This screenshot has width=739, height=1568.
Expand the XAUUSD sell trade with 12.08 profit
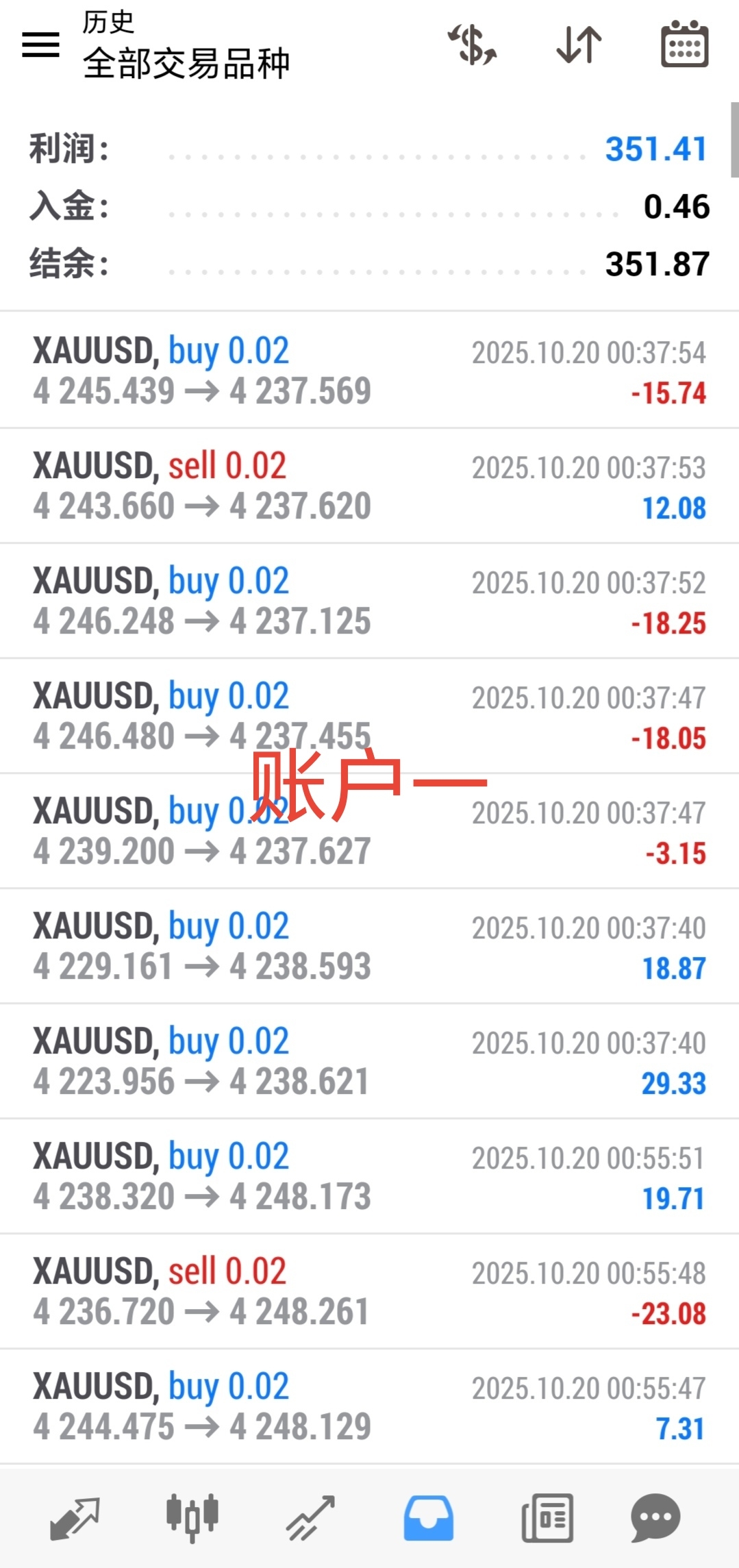point(369,486)
